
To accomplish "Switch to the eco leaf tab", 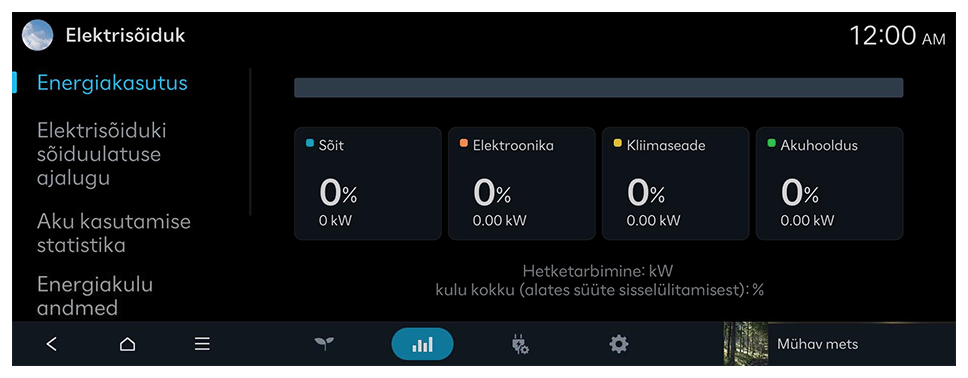I will 324,344.
